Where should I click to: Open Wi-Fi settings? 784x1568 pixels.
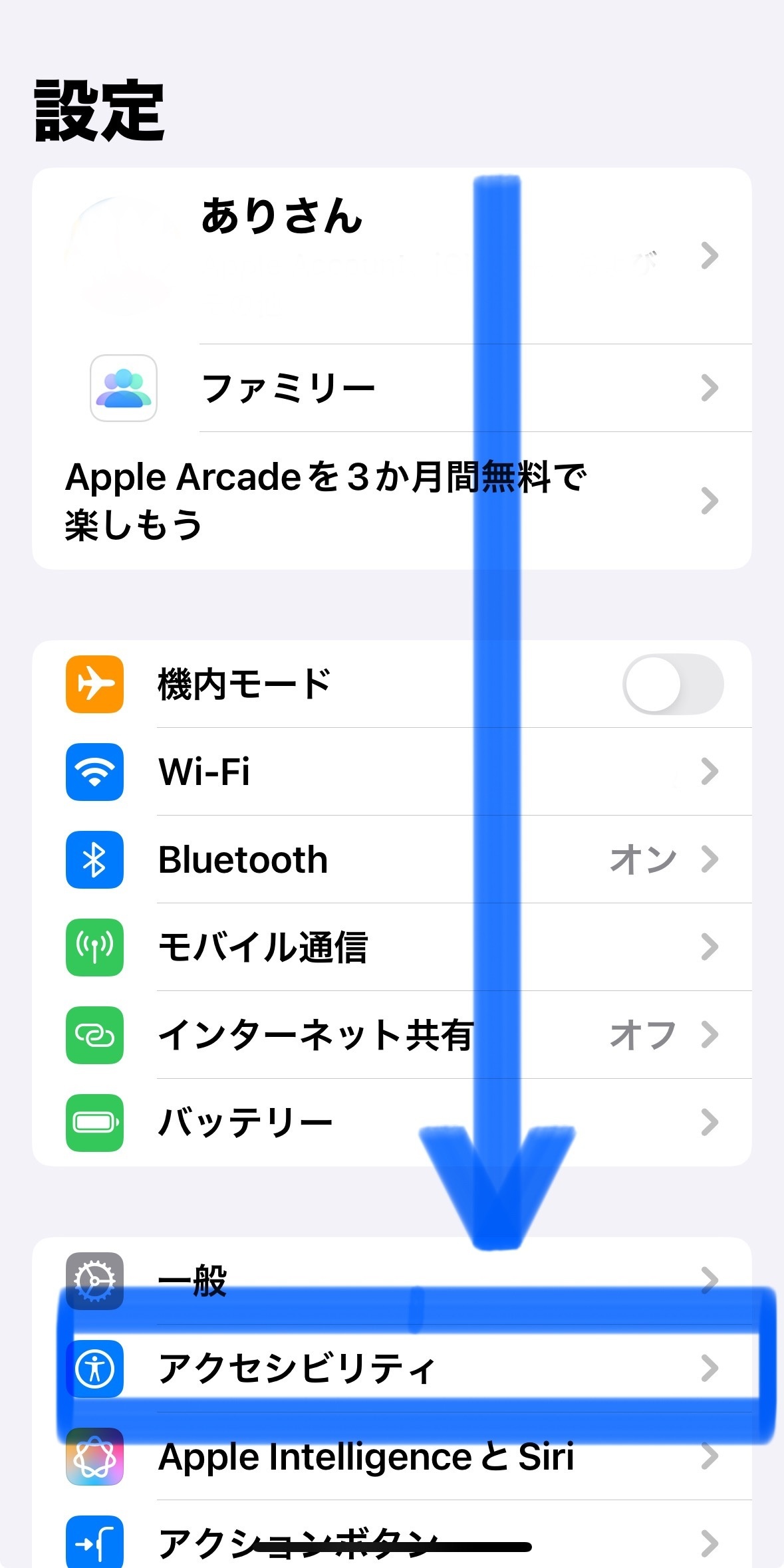tap(391, 772)
